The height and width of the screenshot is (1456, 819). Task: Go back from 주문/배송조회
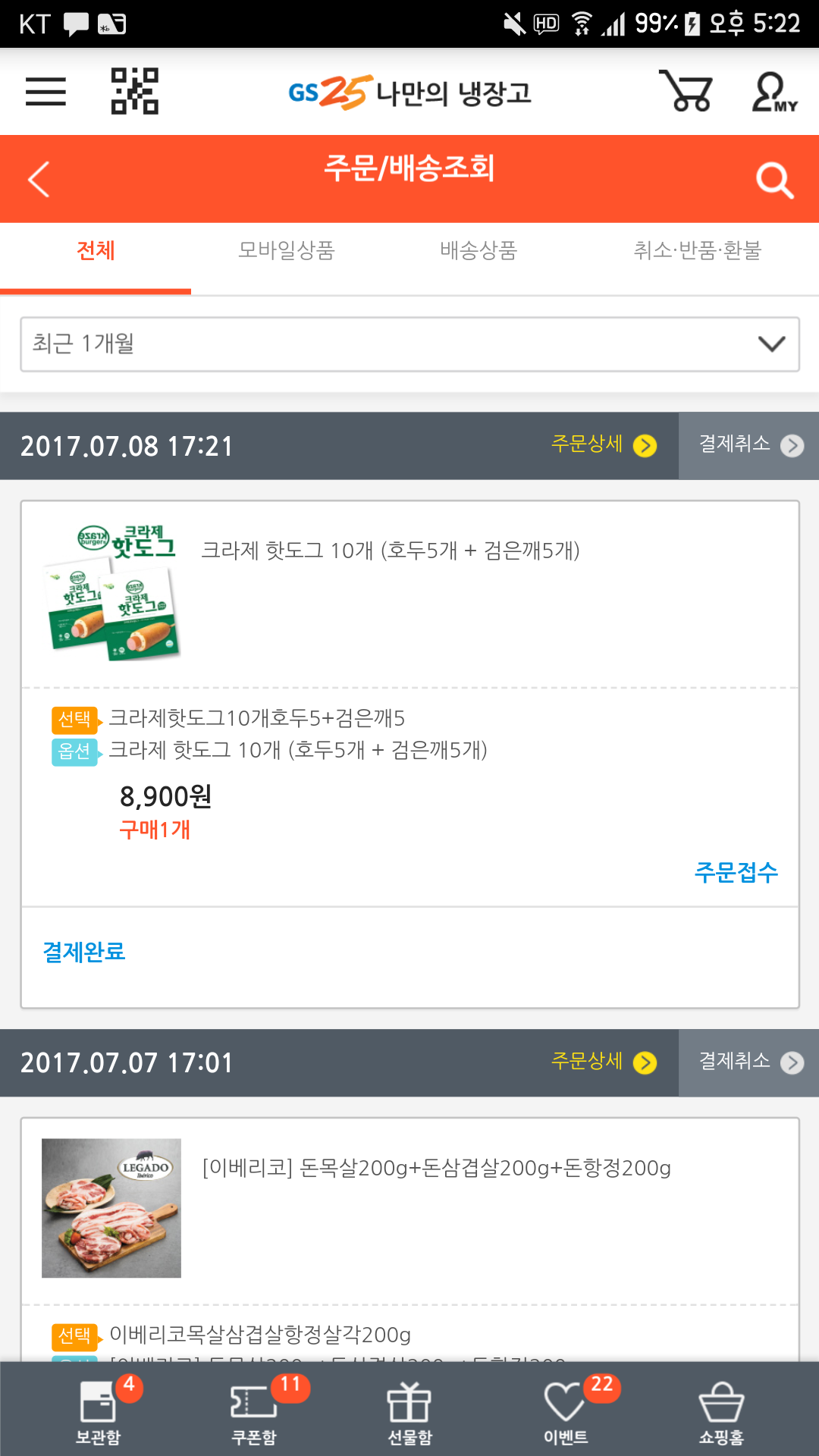(x=38, y=179)
